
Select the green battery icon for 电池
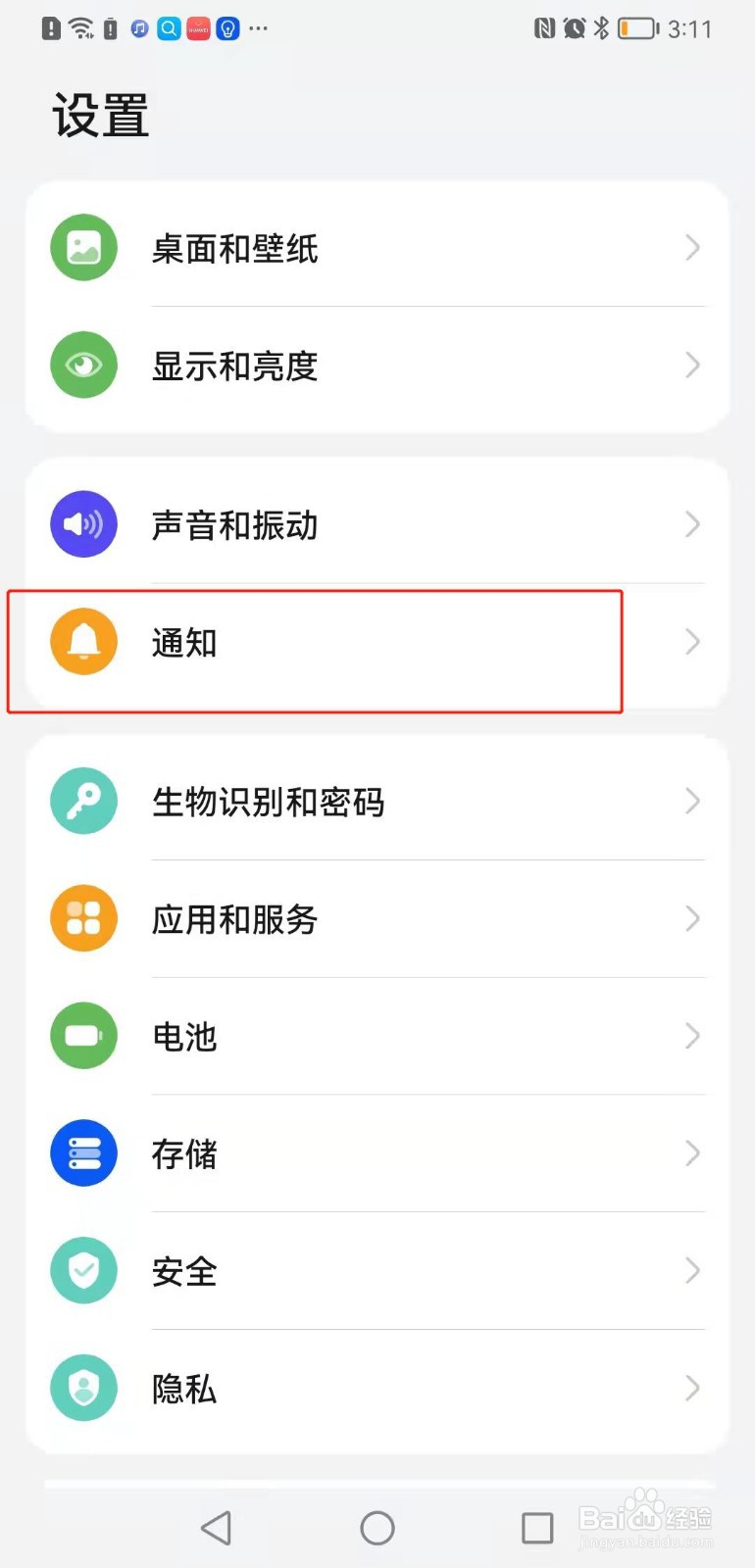point(83,1036)
